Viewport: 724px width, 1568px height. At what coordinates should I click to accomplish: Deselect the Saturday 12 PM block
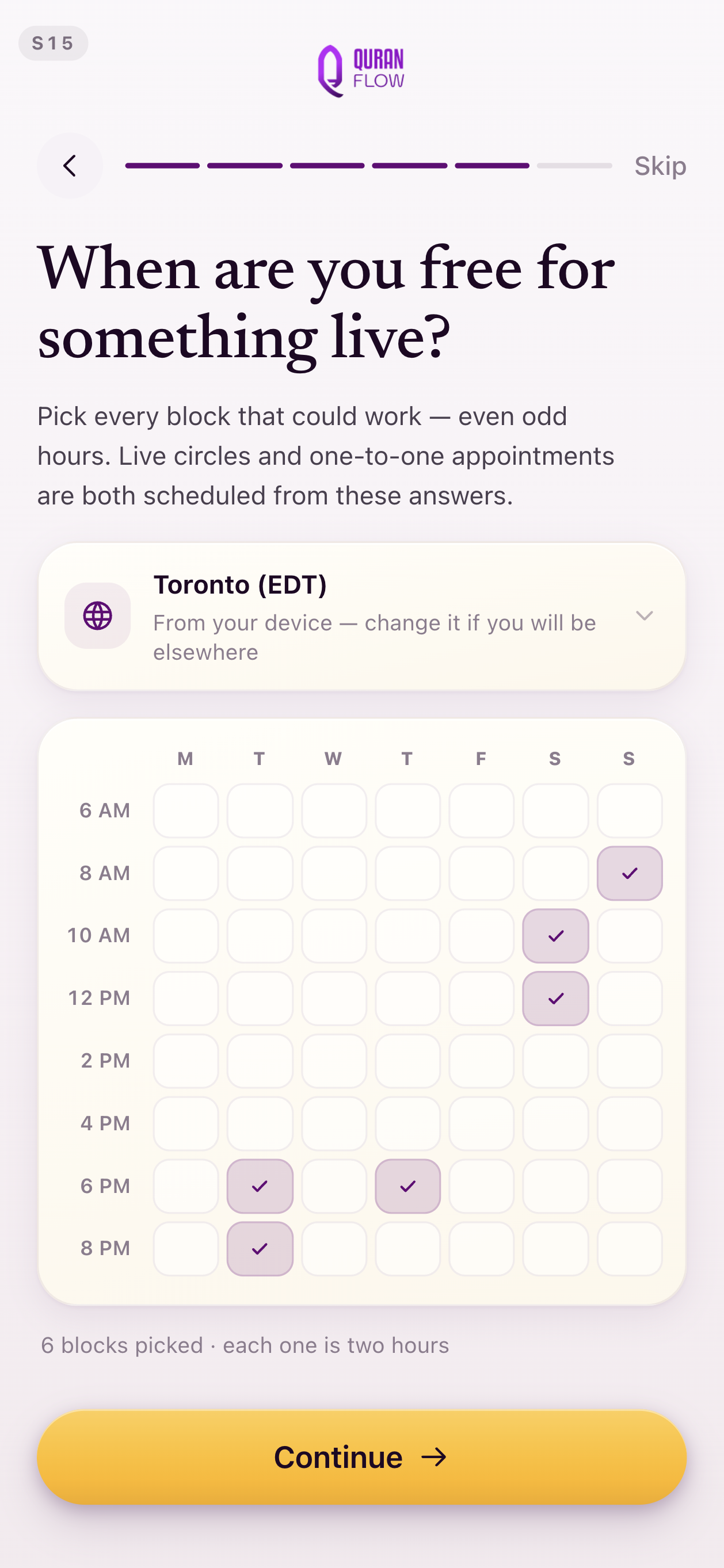click(x=555, y=998)
